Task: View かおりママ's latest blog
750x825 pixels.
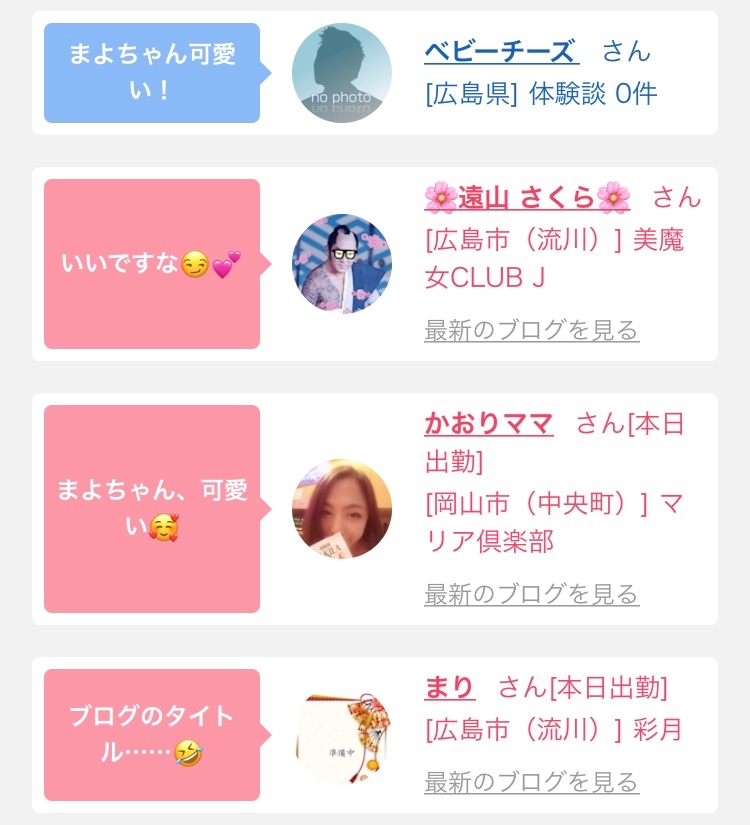Action: pos(531,595)
